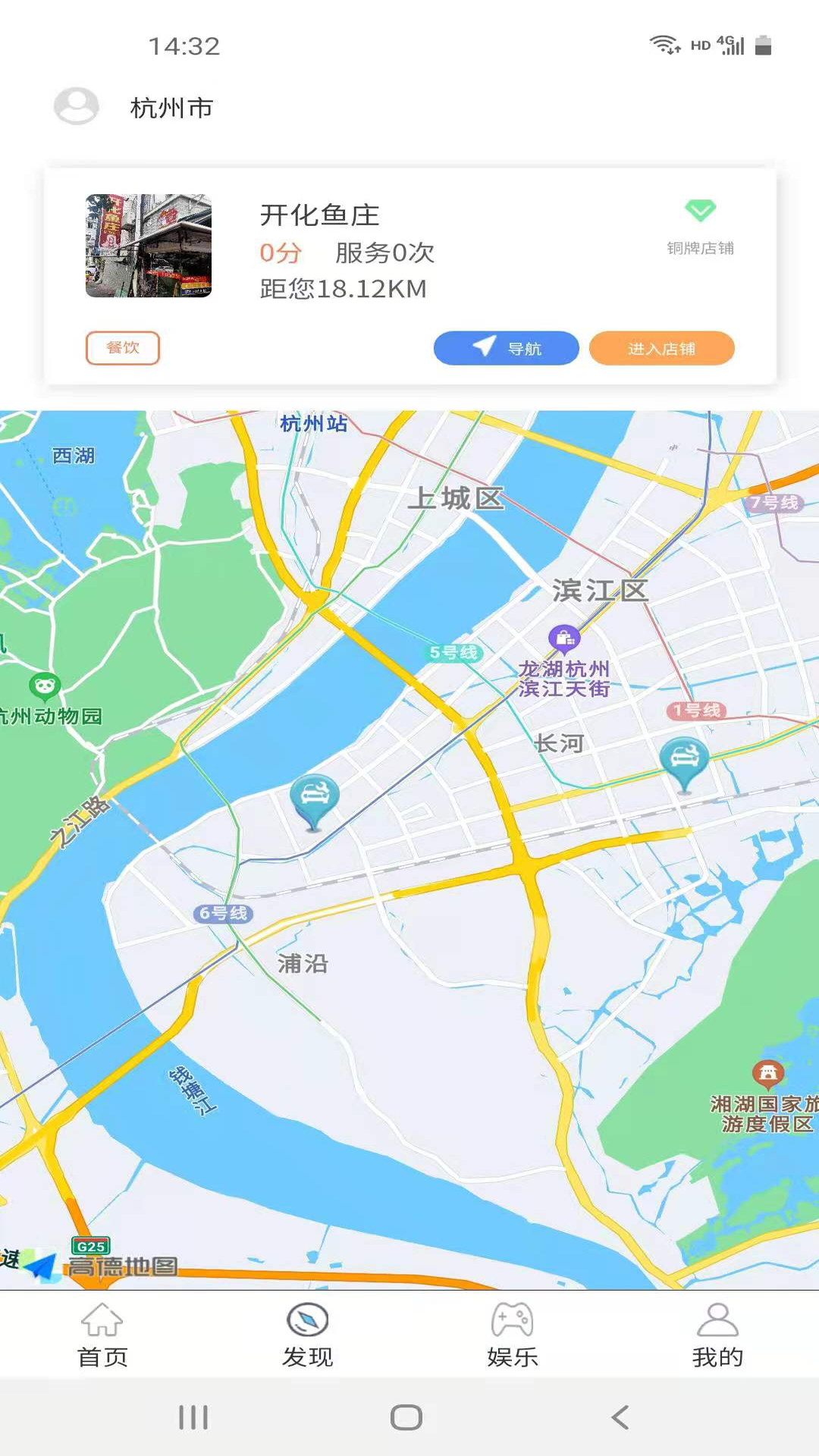Open the 娱乐 game controller tab
Viewport: 819px width, 1456px height.
click(x=512, y=1335)
